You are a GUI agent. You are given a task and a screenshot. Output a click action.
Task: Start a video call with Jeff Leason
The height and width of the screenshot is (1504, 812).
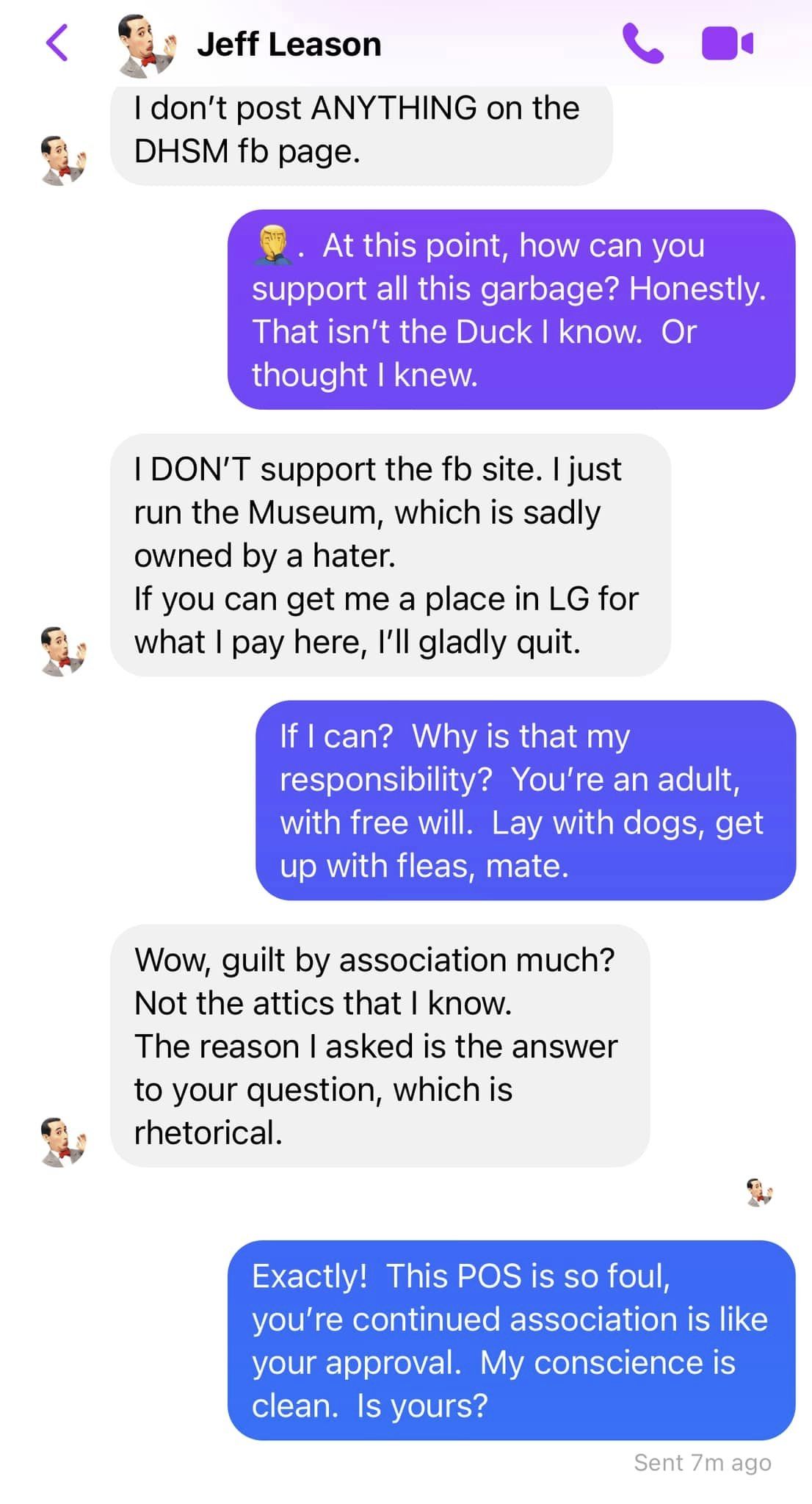[727, 43]
